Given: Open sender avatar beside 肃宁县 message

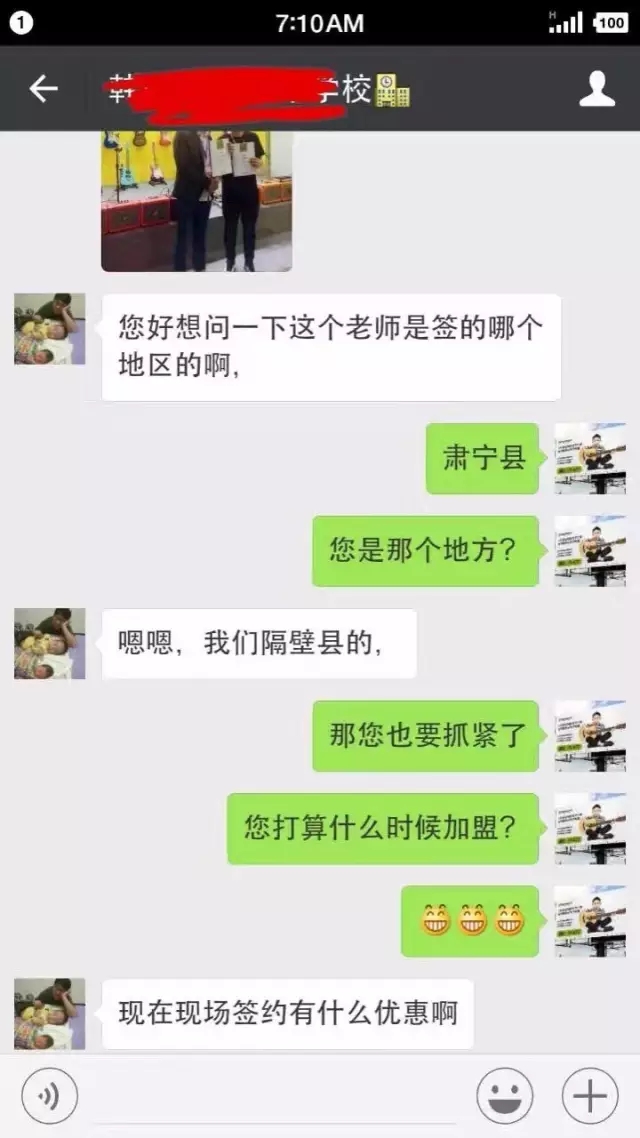Looking at the screenshot, I should (x=590, y=458).
